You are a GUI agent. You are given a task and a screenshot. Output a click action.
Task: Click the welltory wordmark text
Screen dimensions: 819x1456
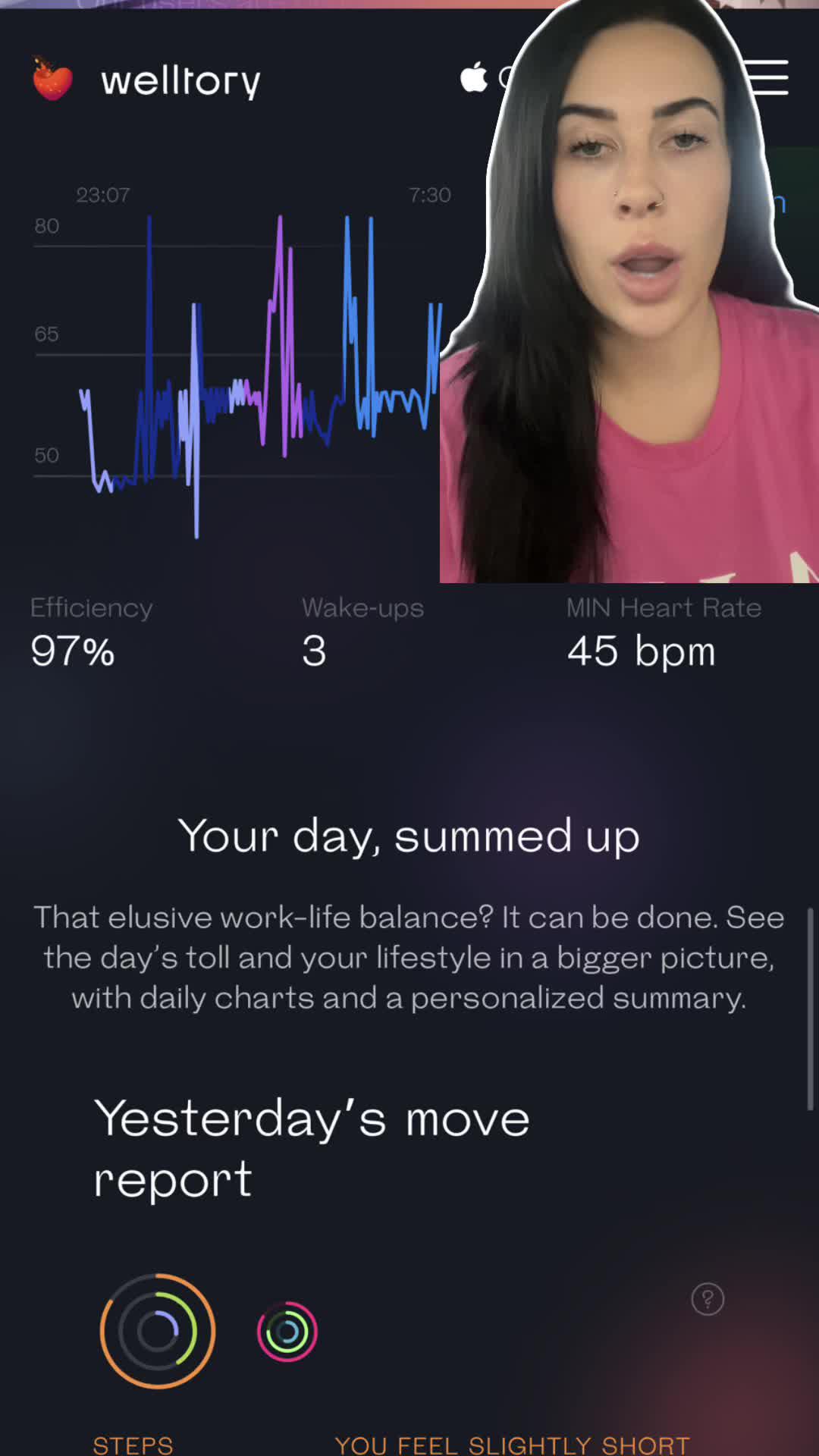coord(179,81)
